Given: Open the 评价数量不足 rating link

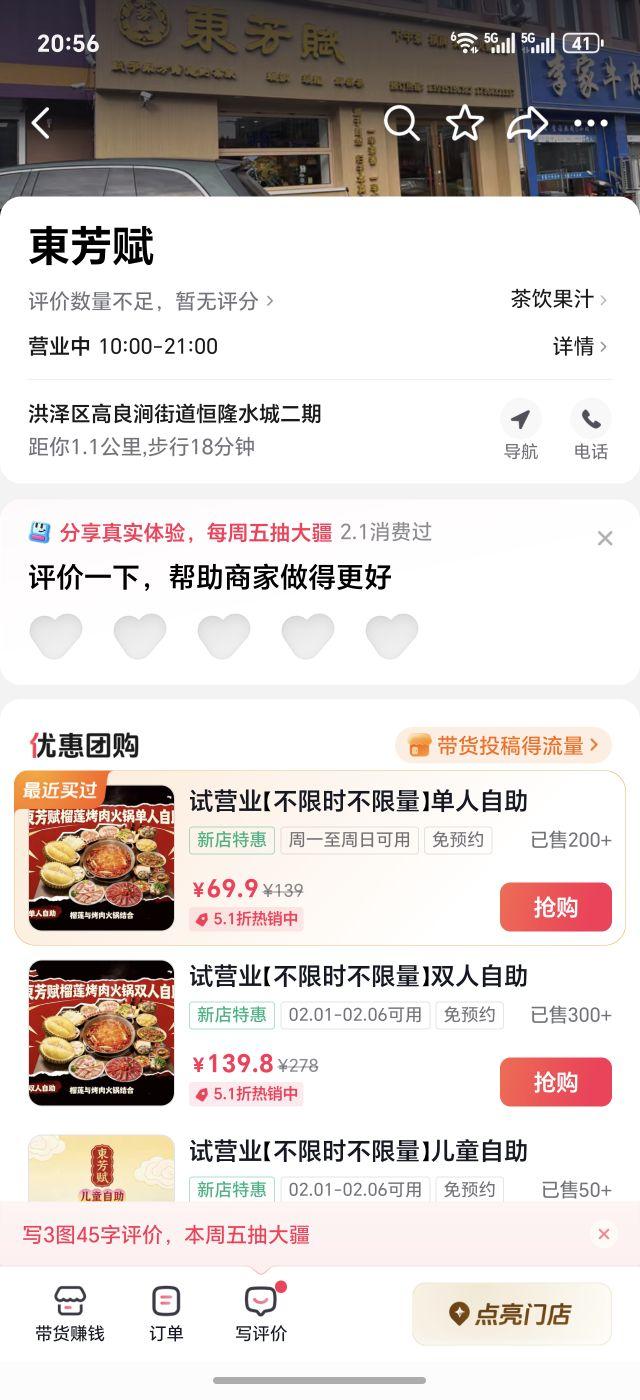Looking at the screenshot, I should tap(150, 301).
